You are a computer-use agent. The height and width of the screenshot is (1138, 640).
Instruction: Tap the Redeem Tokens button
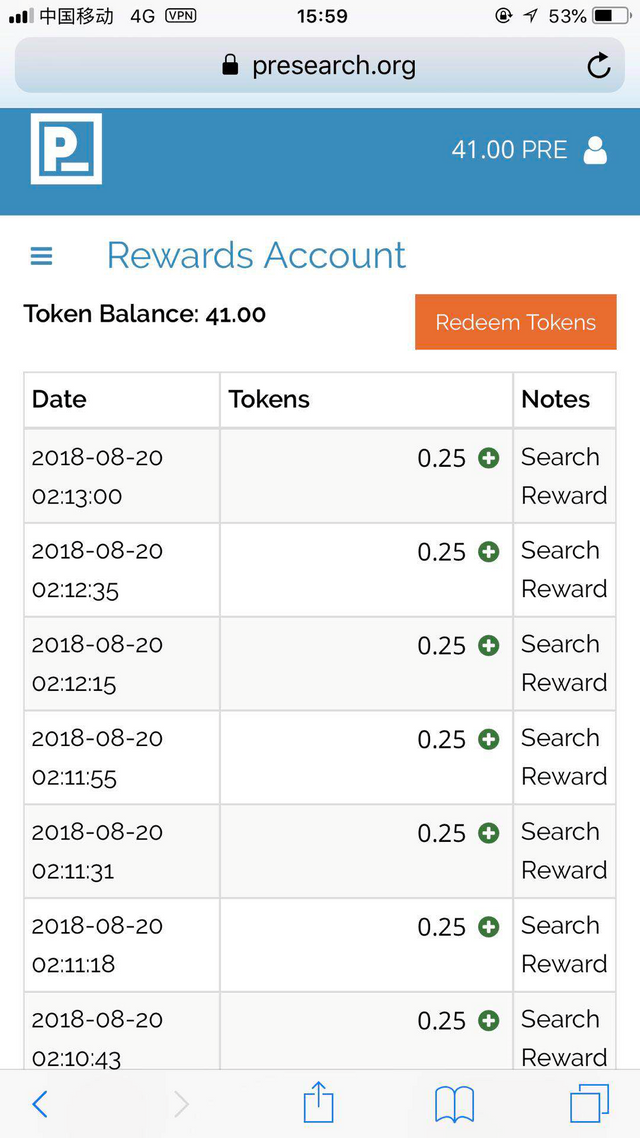[x=515, y=322]
